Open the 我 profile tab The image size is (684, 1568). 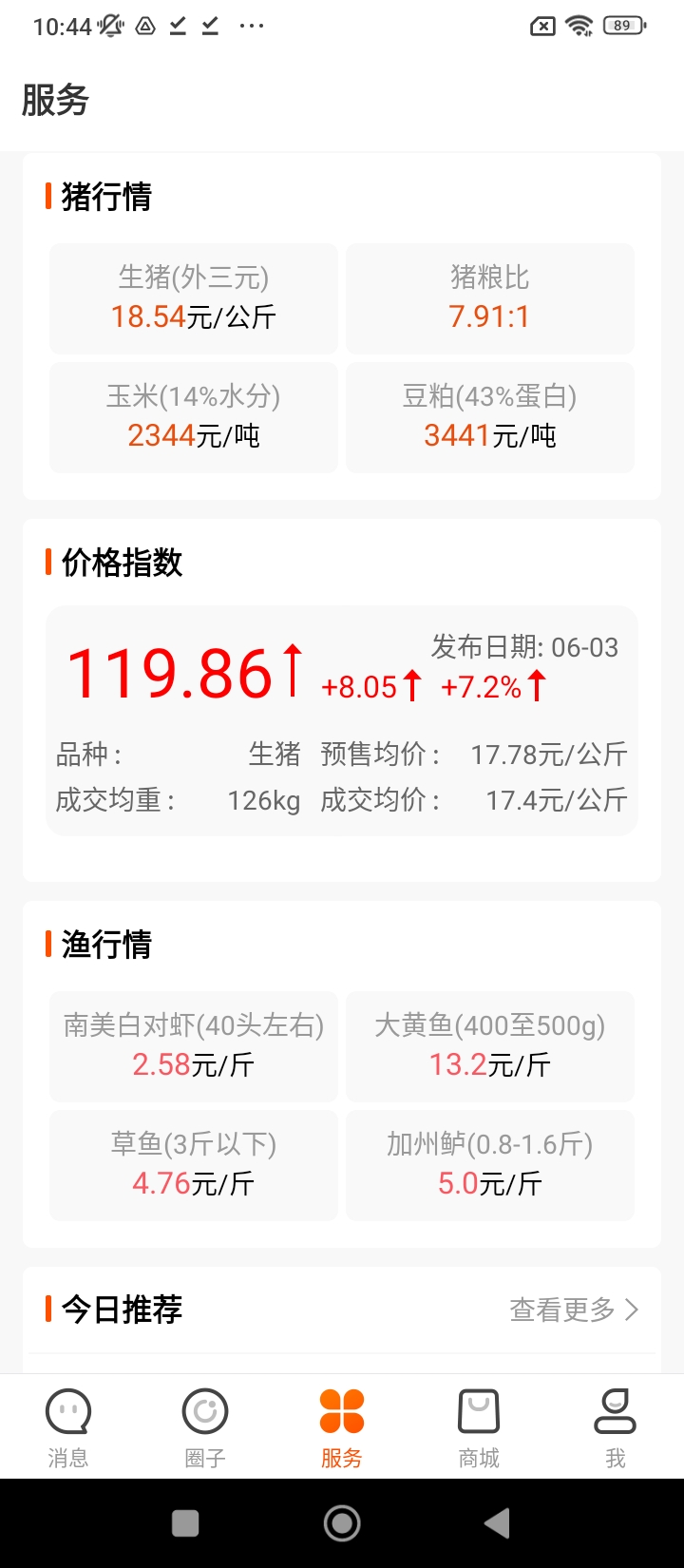(x=616, y=1426)
